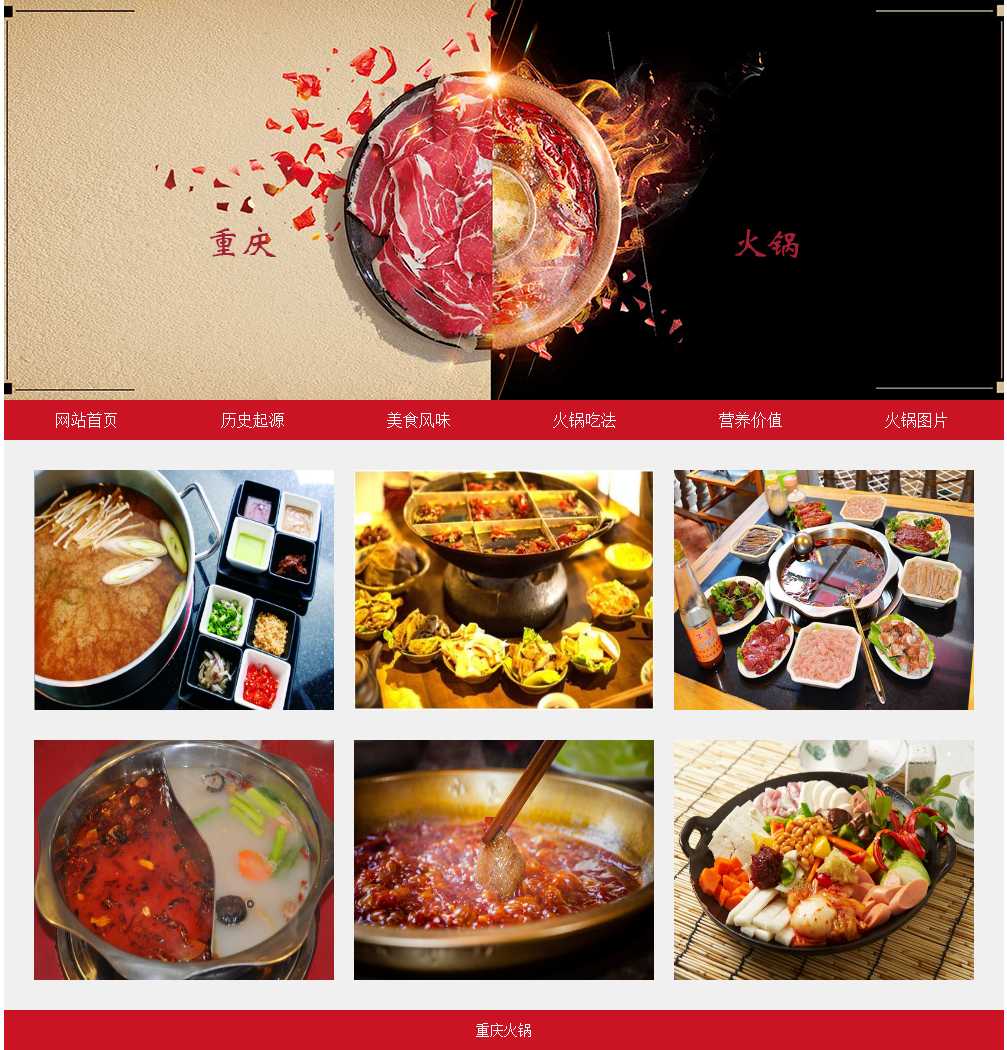Select 美食风味 in the navigation bar
Image resolution: width=1007 pixels, height=1050 pixels.
(x=418, y=420)
